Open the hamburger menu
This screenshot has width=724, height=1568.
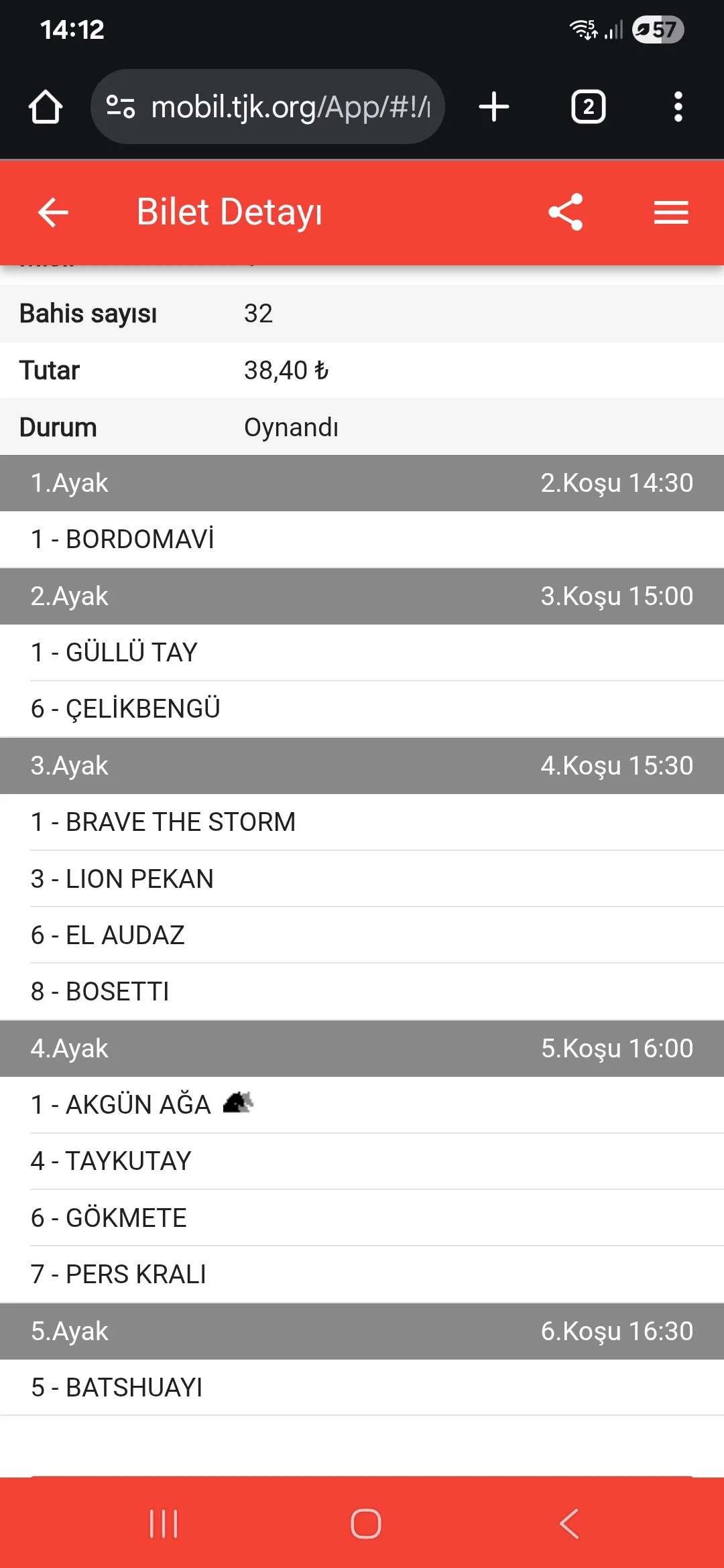tap(671, 212)
